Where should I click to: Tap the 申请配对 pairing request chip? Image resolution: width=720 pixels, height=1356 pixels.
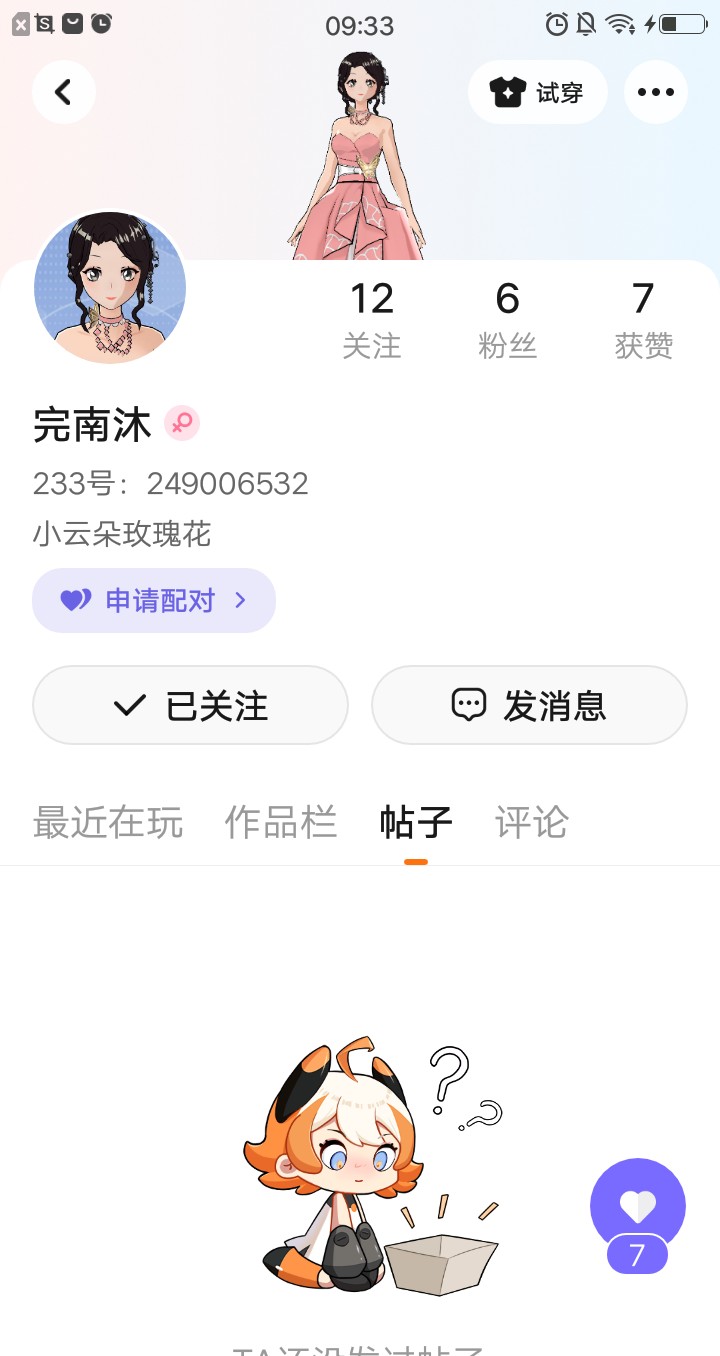pyautogui.click(x=154, y=600)
